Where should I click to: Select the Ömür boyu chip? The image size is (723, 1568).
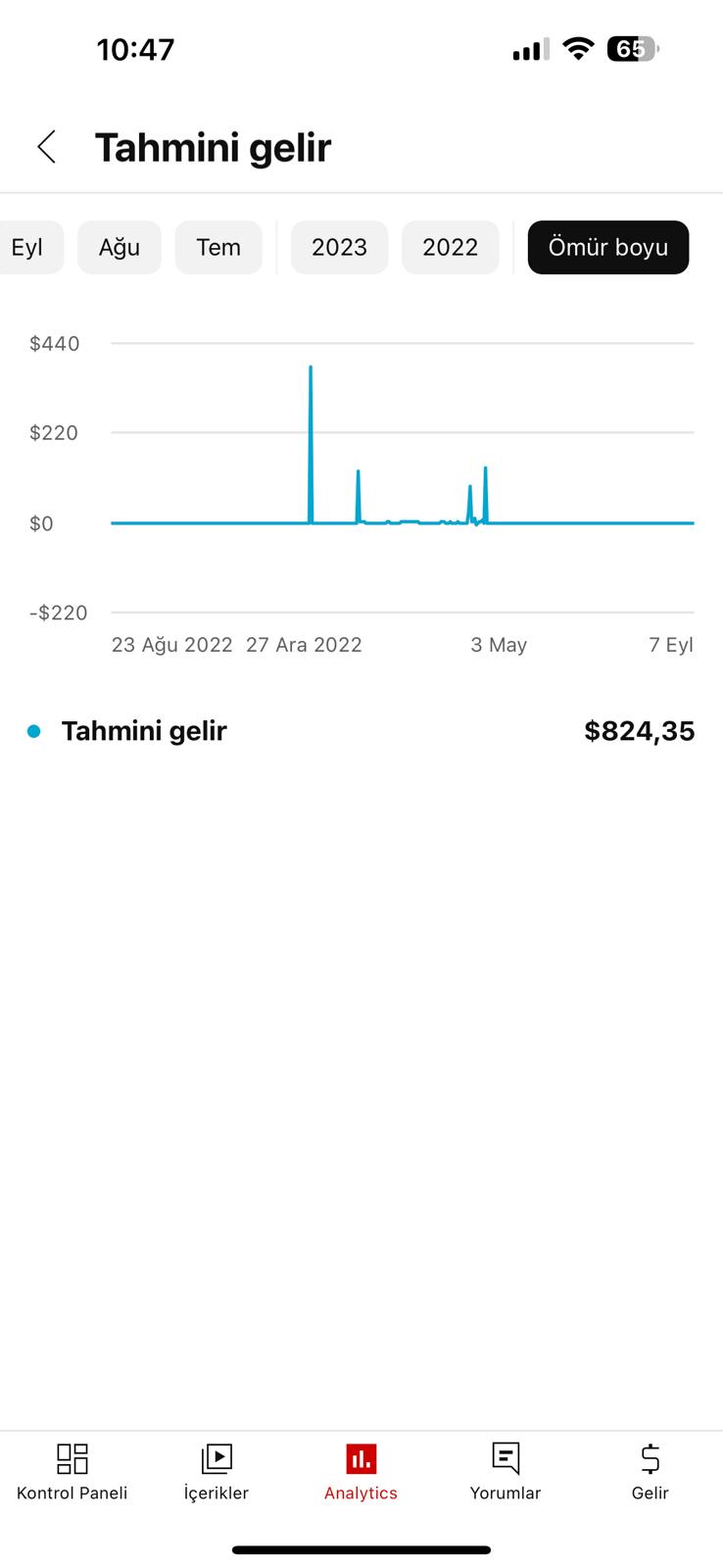click(x=608, y=247)
